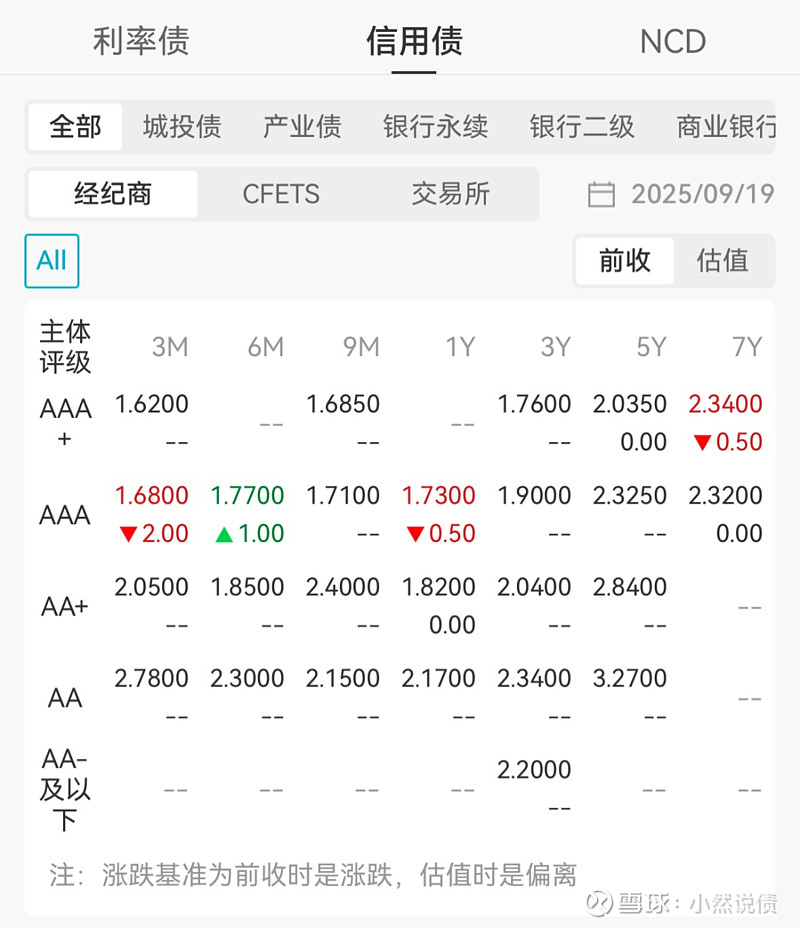Choose 银行二级 bond category

tap(581, 127)
